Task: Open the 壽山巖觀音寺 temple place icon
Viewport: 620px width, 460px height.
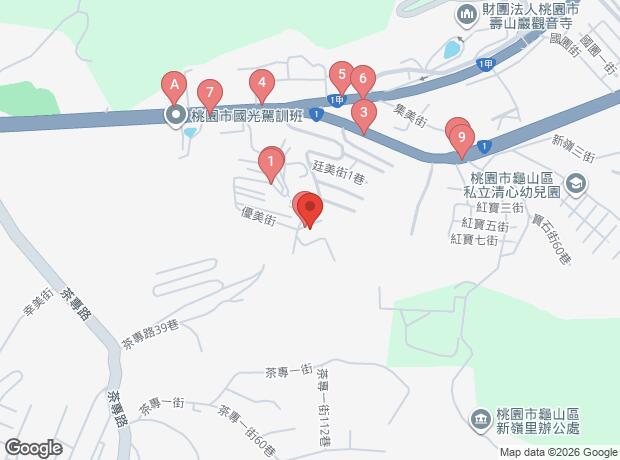Action: click(x=467, y=16)
